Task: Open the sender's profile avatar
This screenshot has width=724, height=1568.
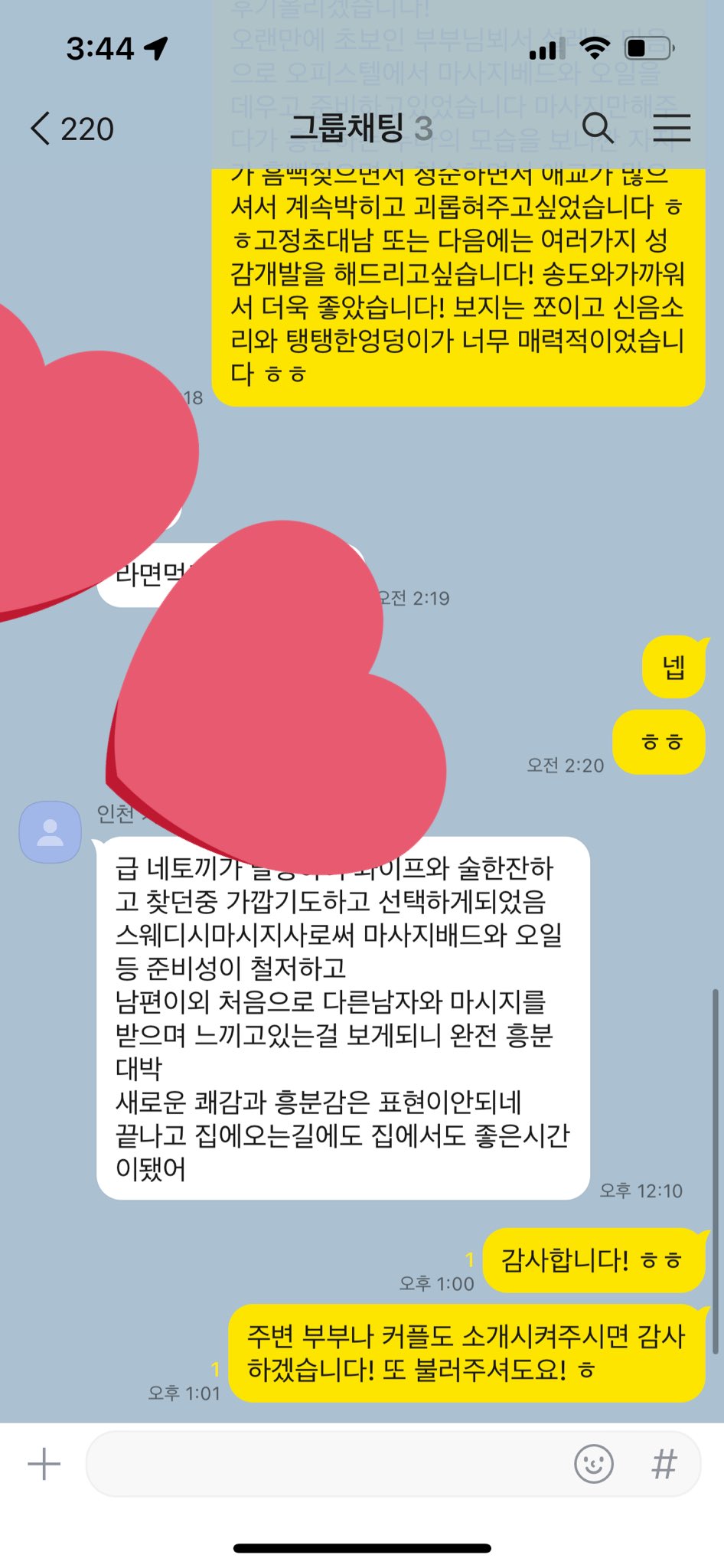Action: coord(51,832)
